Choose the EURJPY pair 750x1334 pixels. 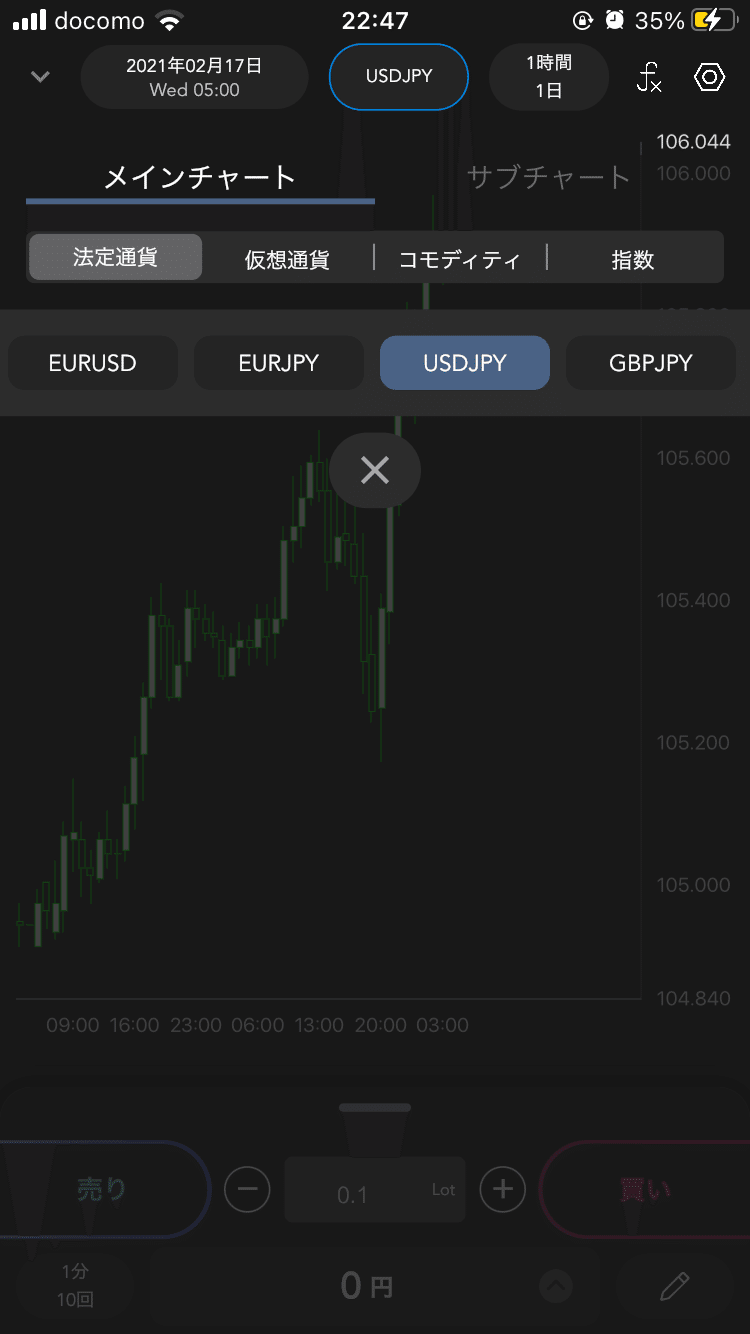pos(279,363)
